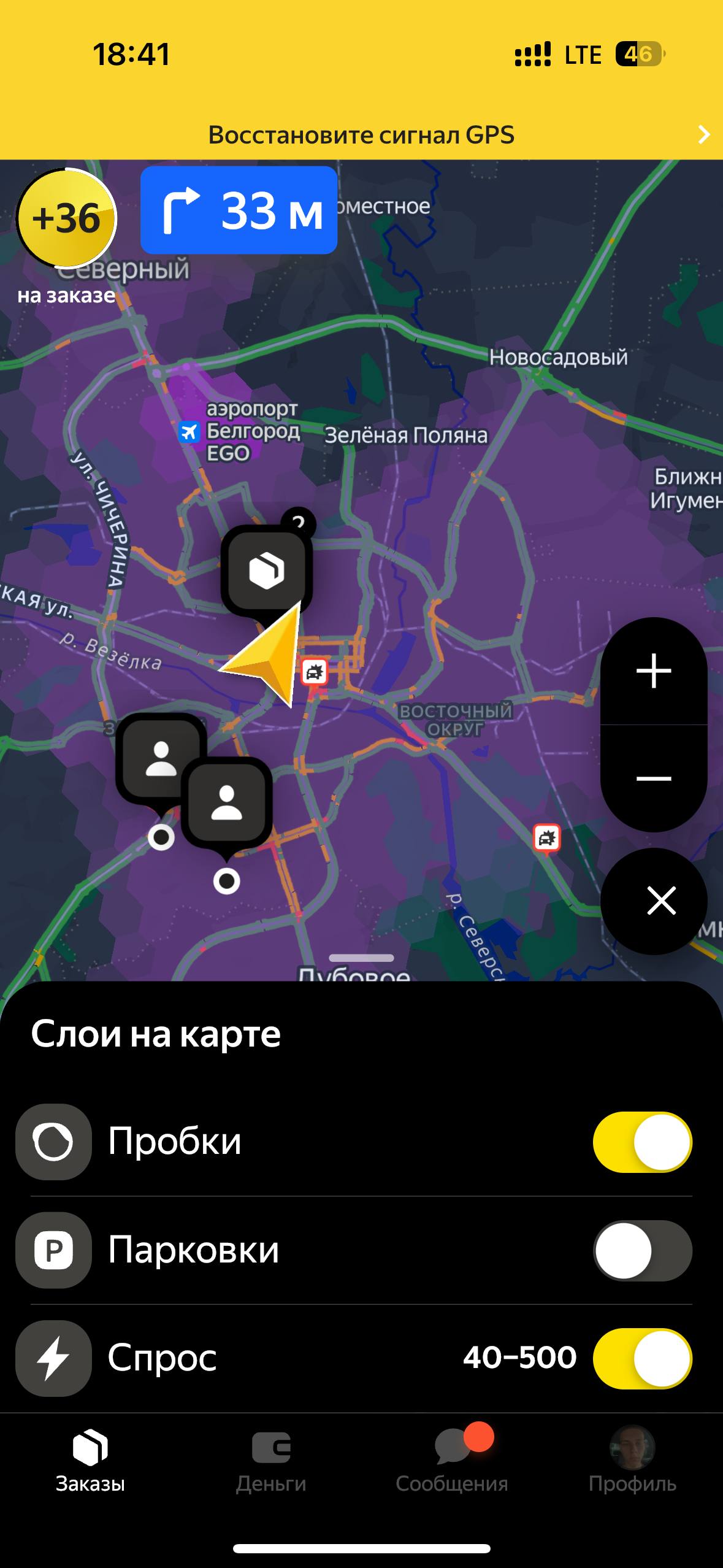Open the Профиль tab

632,1461
